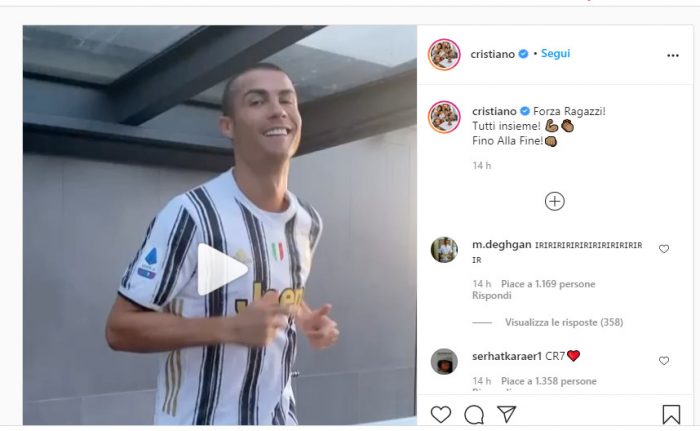Like this post with heart icon
The image size is (700, 431).
point(441,413)
